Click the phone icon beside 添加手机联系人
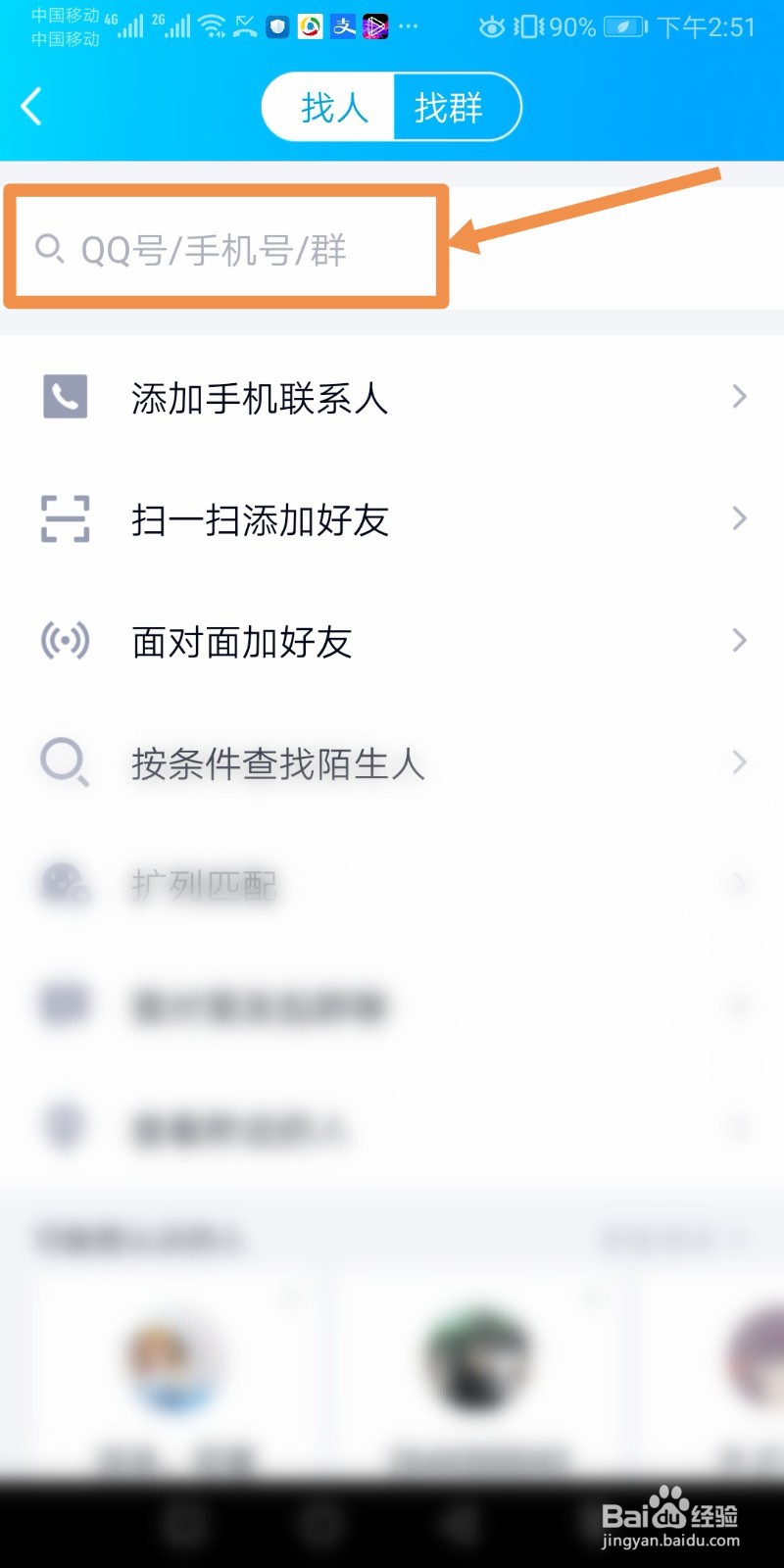The width and height of the screenshot is (784, 1568). coord(64,397)
